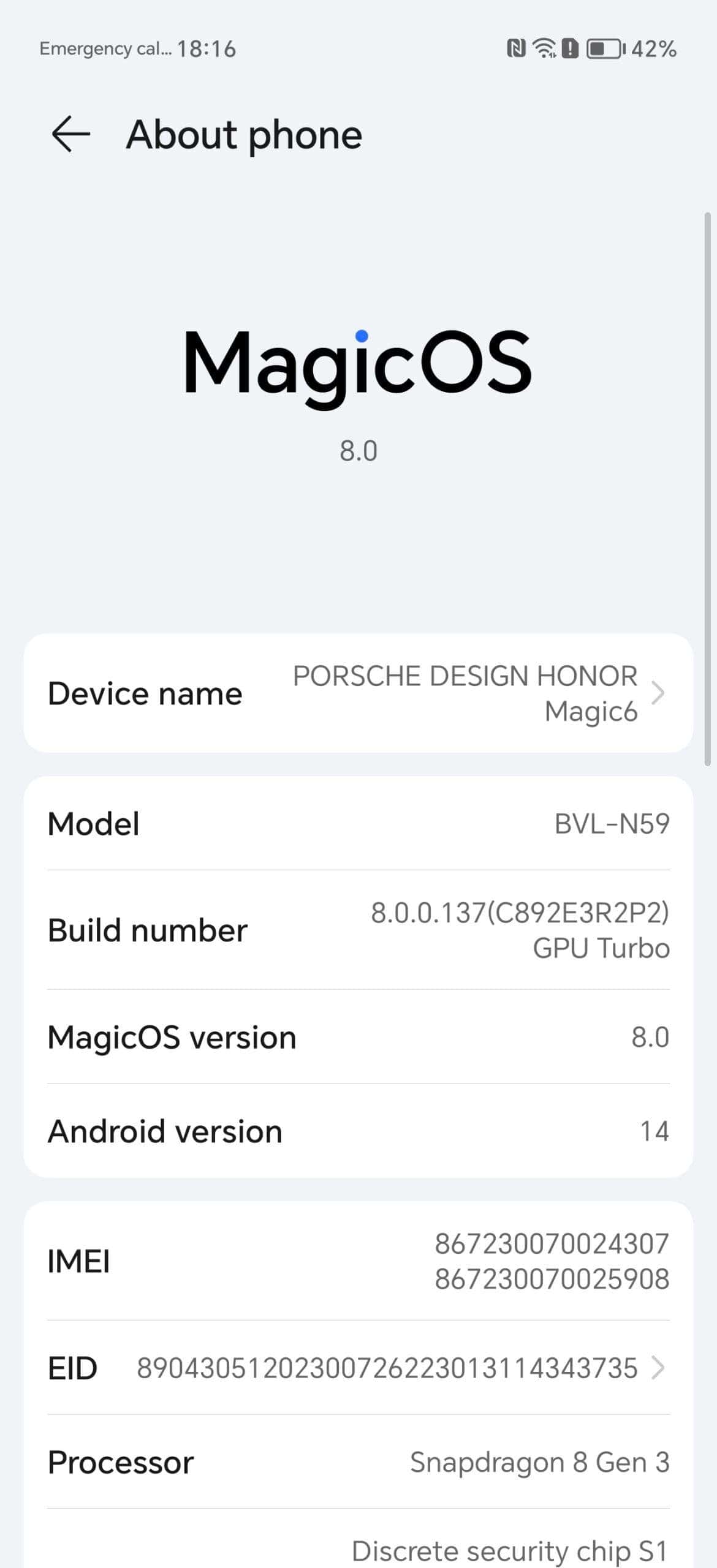
Task: Open the EID details row
Action: (358, 1368)
